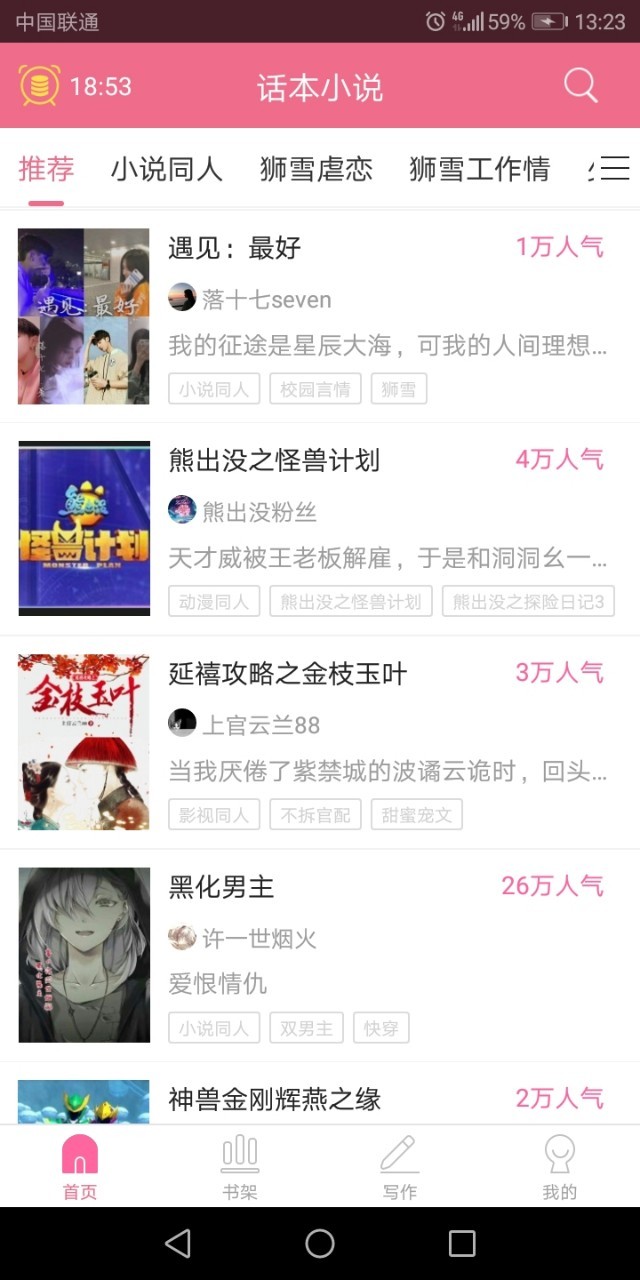Open the novel 延禧攻略之金枝玉叶
The height and width of the screenshot is (1280, 640).
320,742
